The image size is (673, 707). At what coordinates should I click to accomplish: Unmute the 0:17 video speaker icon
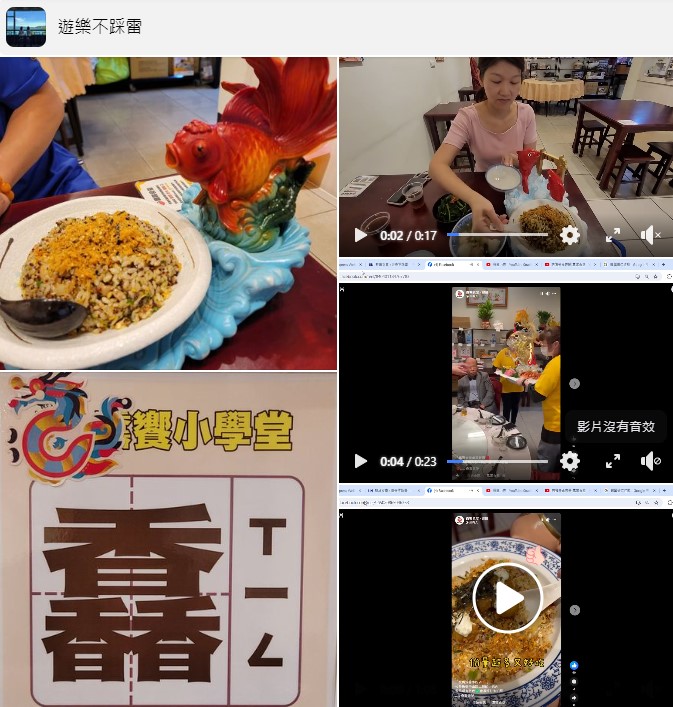(650, 236)
